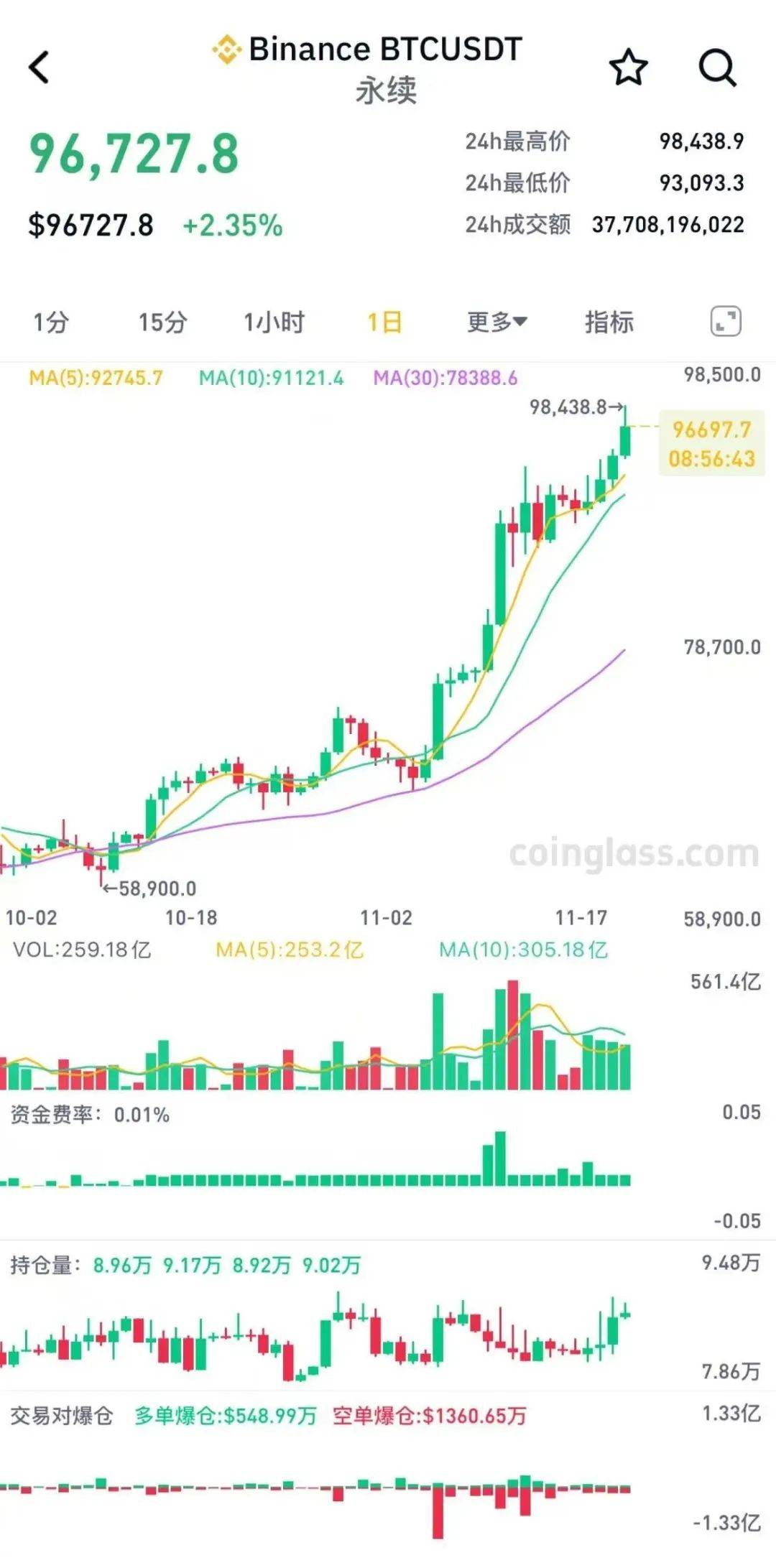Select the 15分 chart interval
This screenshot has width=776, height=1568.
(x=162, y=323)
